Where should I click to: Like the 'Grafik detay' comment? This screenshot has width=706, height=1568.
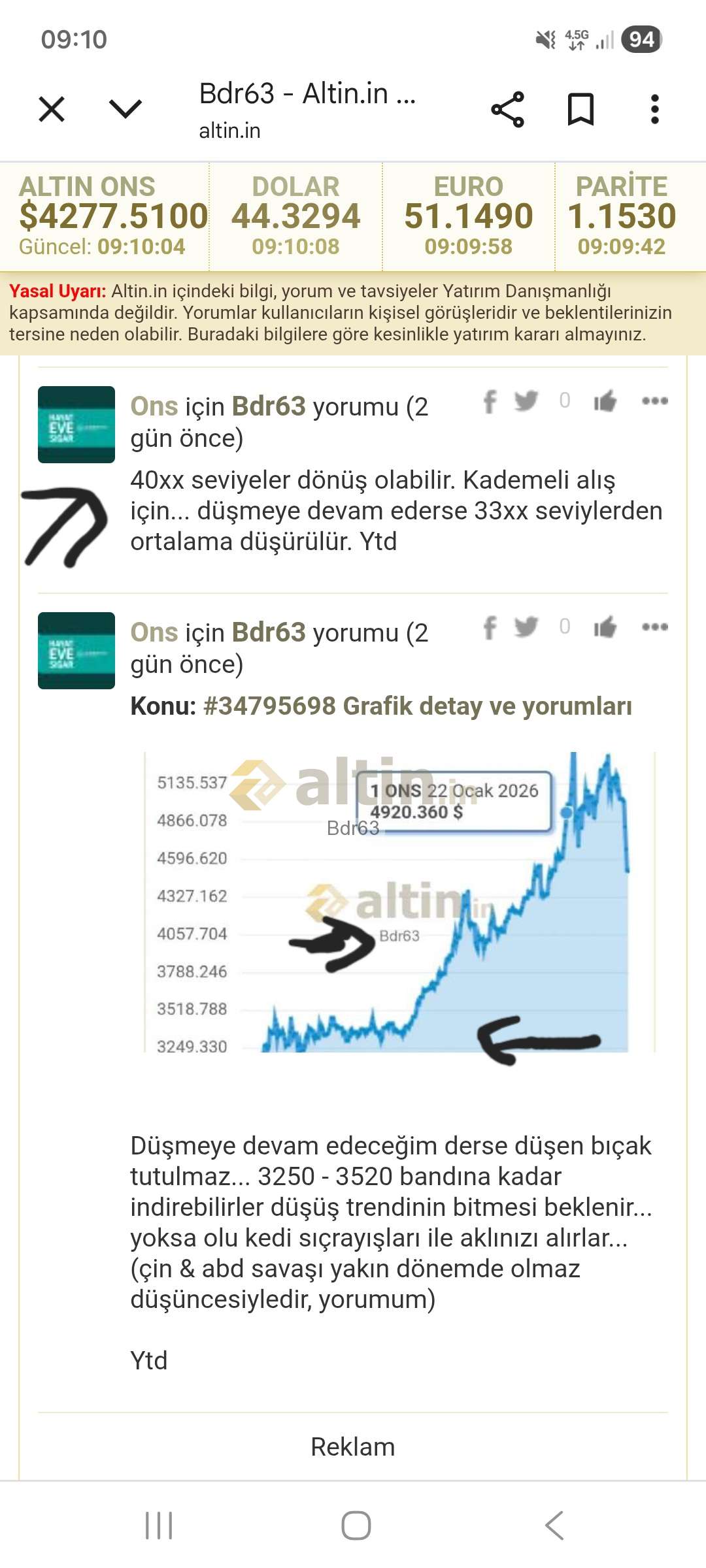605,627
